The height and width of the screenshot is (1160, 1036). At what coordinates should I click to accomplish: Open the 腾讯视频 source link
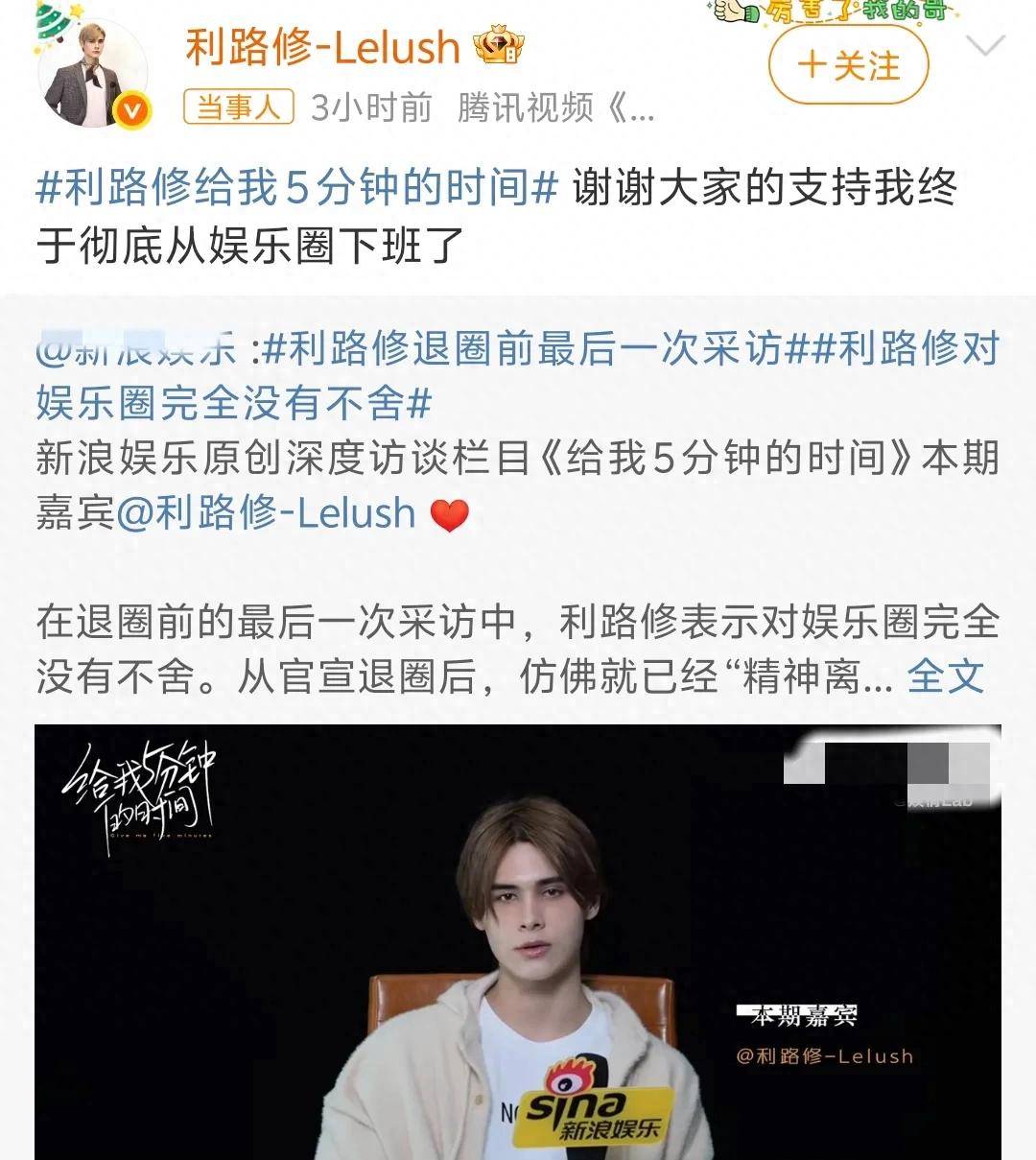click(554, 107)
